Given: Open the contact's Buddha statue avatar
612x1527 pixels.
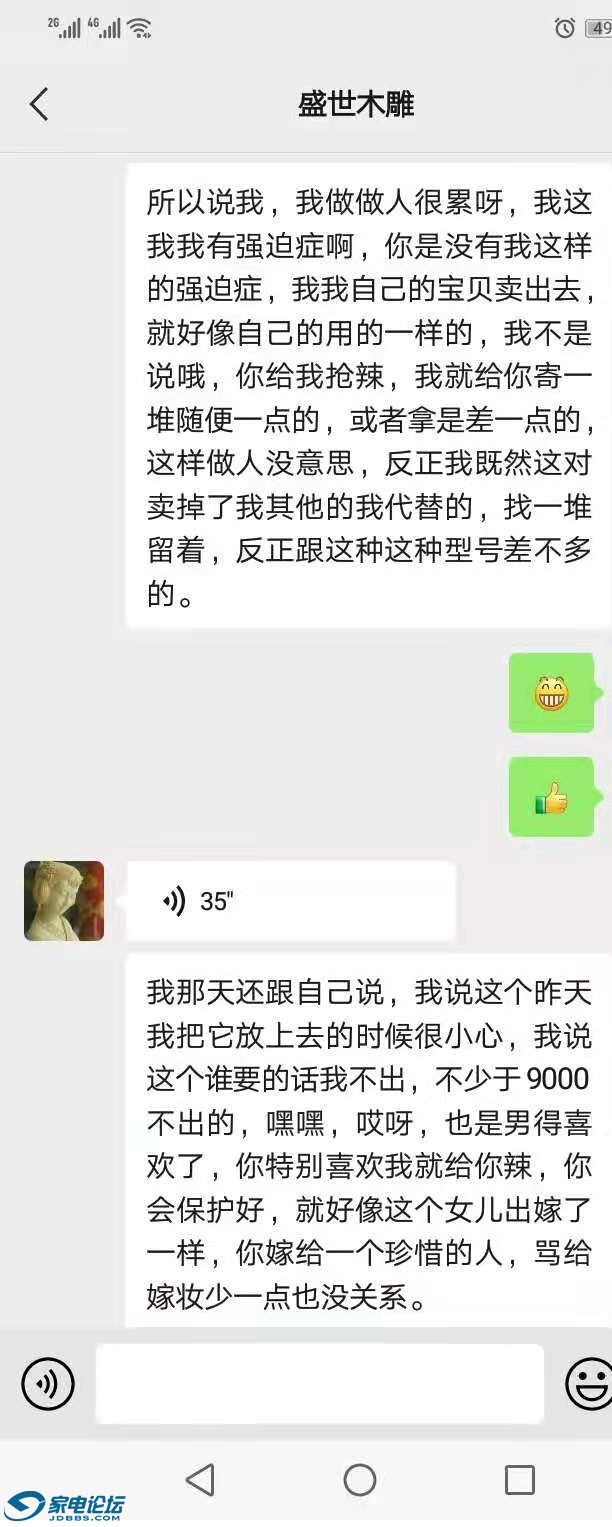Looking at the screenshot, I should (x=64, y=901).
